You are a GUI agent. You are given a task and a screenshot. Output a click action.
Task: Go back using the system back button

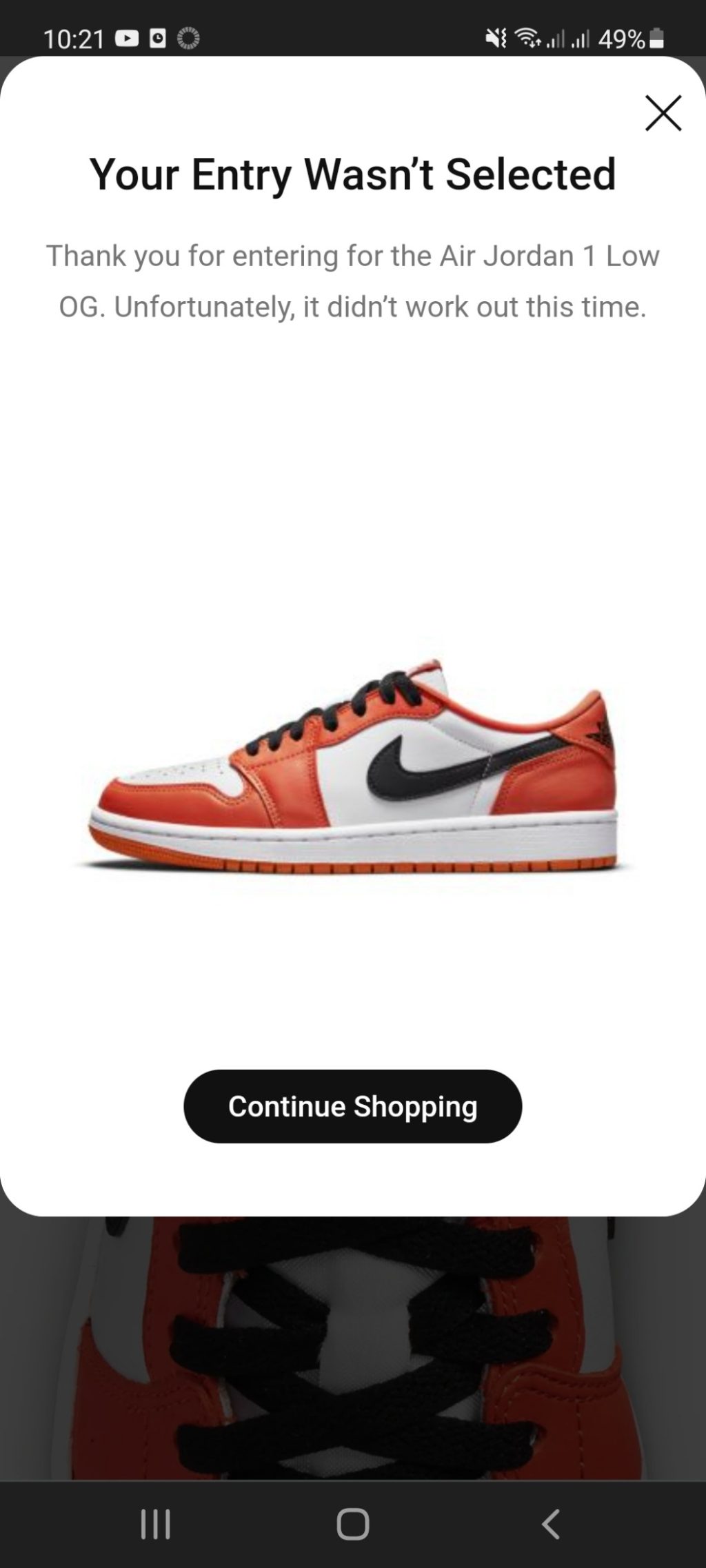click(550, 1524)
